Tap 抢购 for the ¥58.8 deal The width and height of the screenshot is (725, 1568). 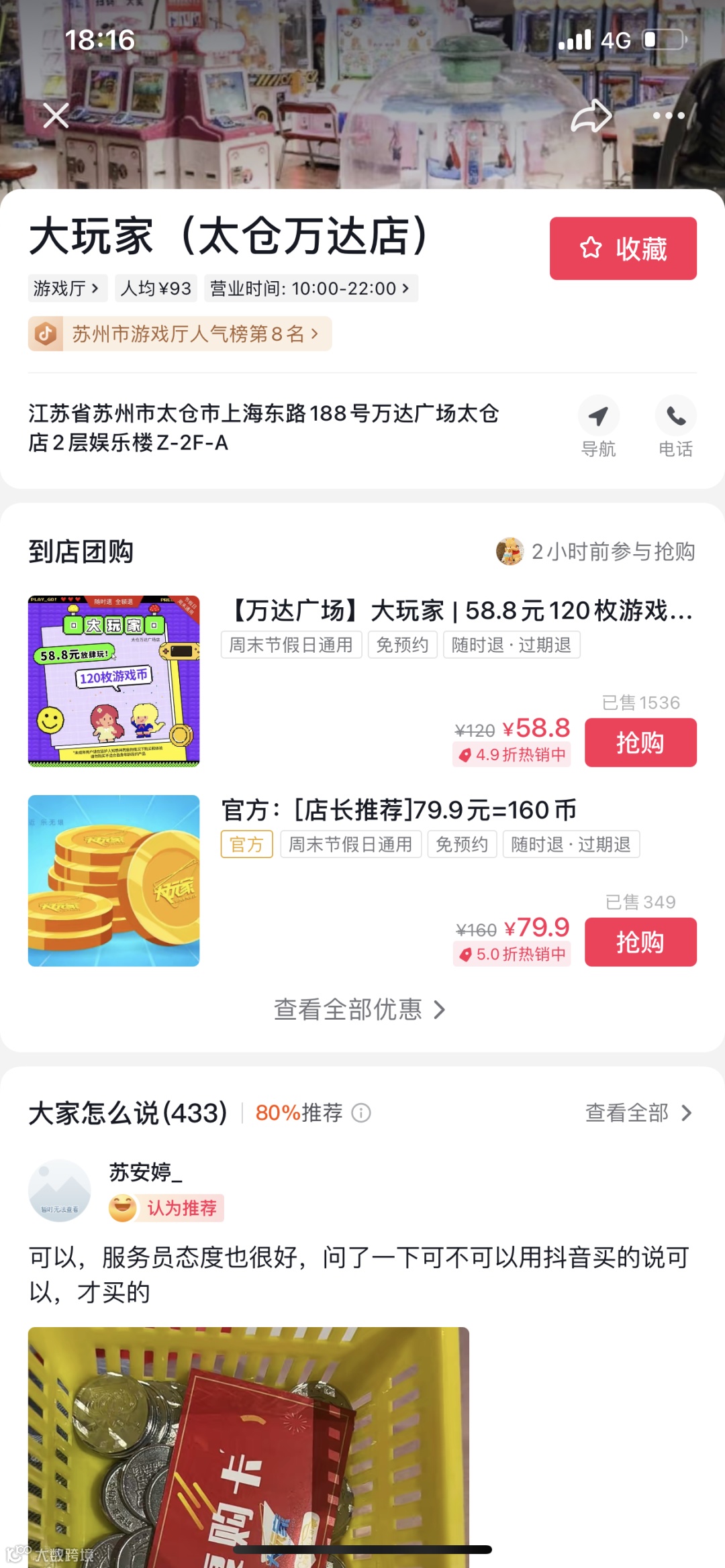640,743
